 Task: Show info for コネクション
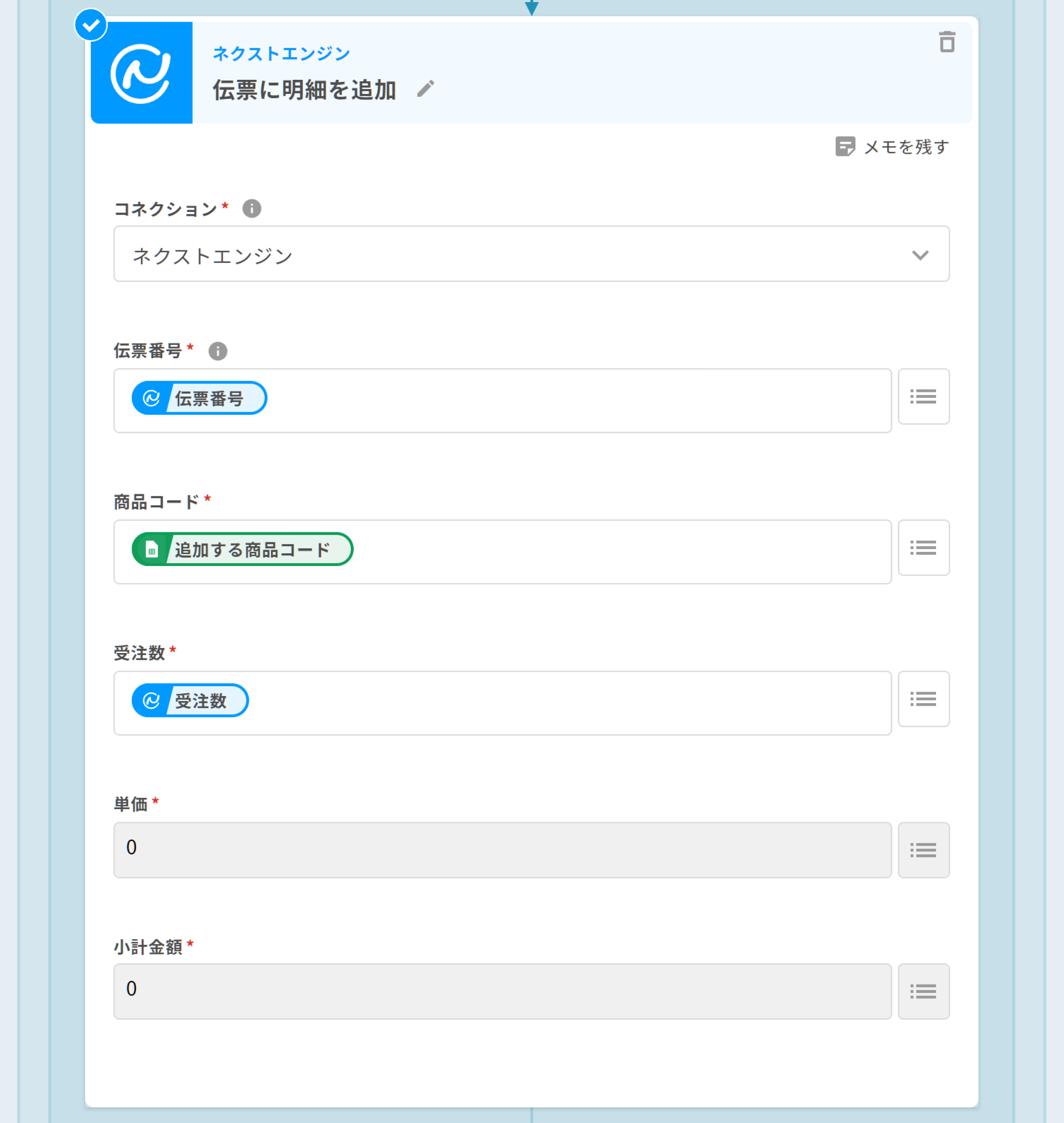pyautogui.click(x=252, y=209)
